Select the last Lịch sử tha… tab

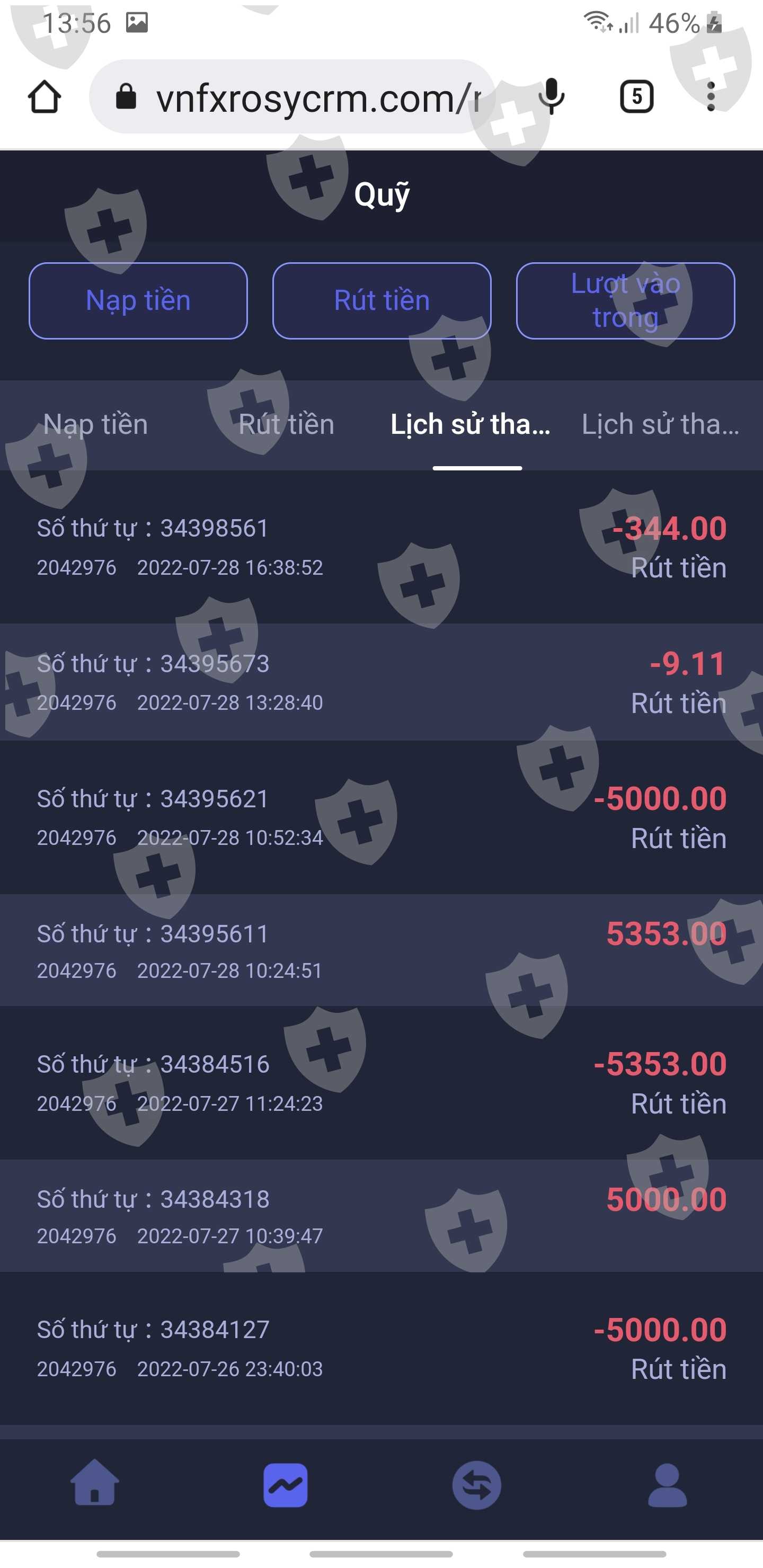tap(661, 424)
